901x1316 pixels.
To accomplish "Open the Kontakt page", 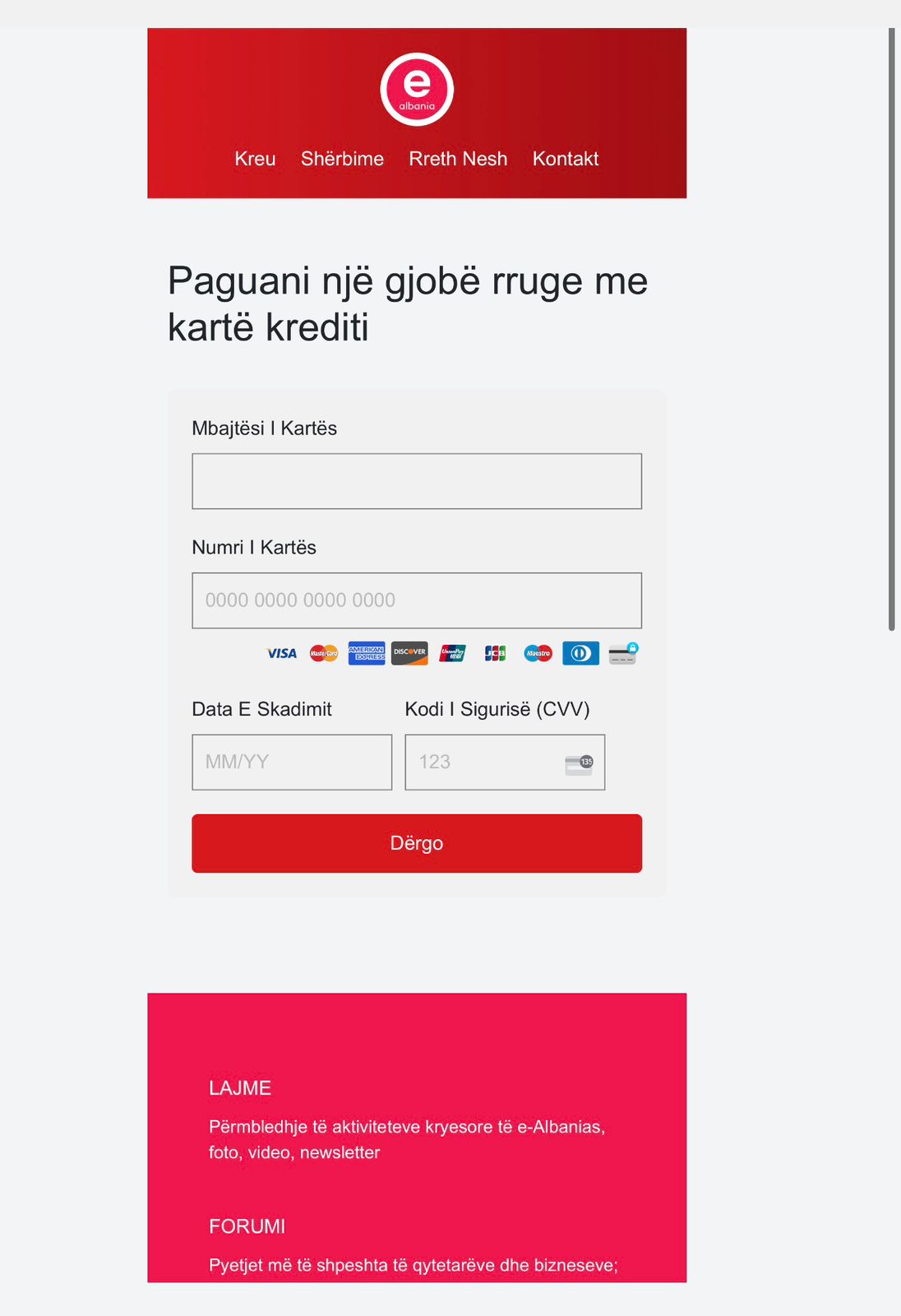I will point(566,159).
